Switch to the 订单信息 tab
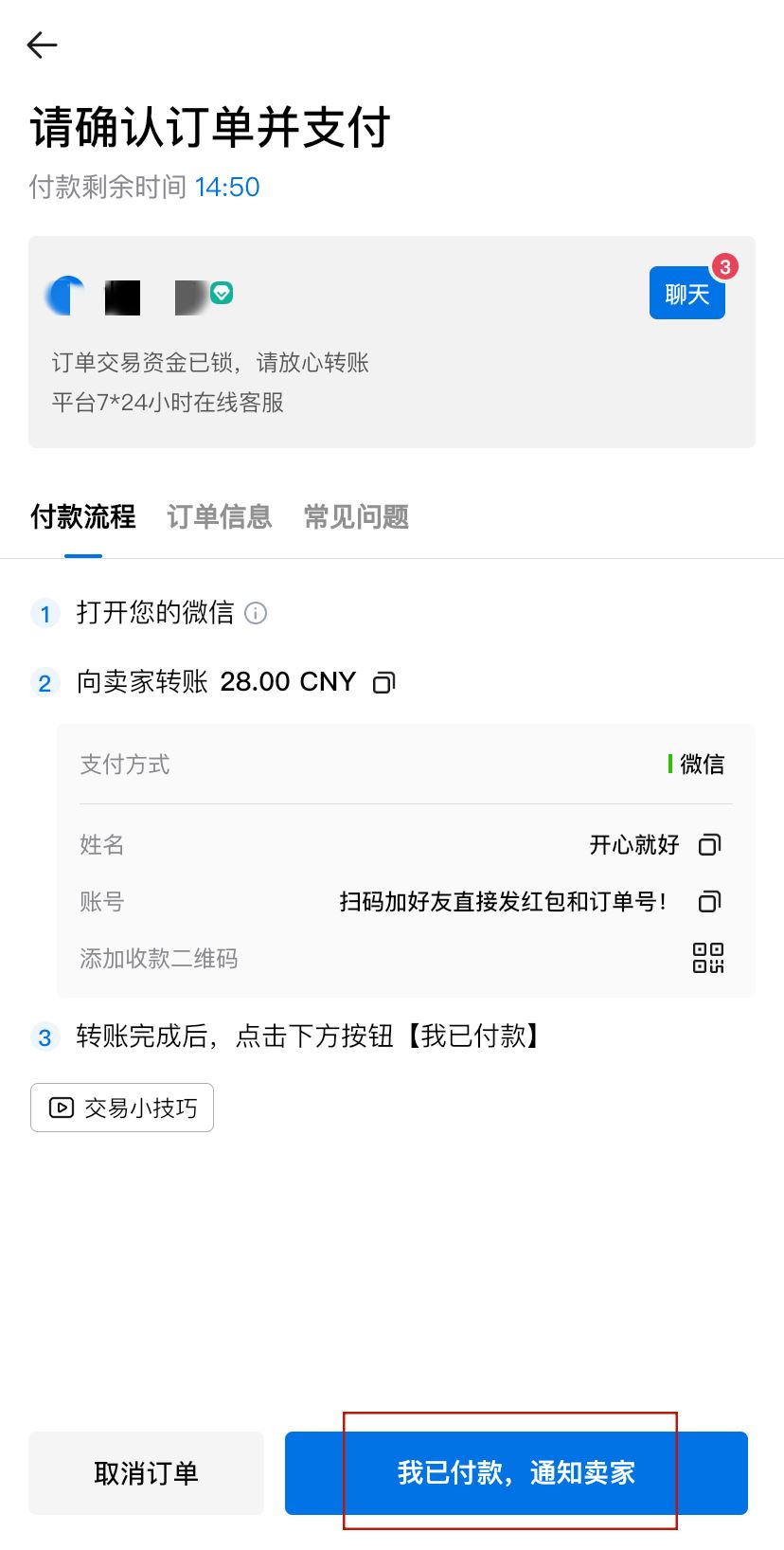Image resolution: width=784 pixels, height=1550 pixels. click(x=218, y=517)
